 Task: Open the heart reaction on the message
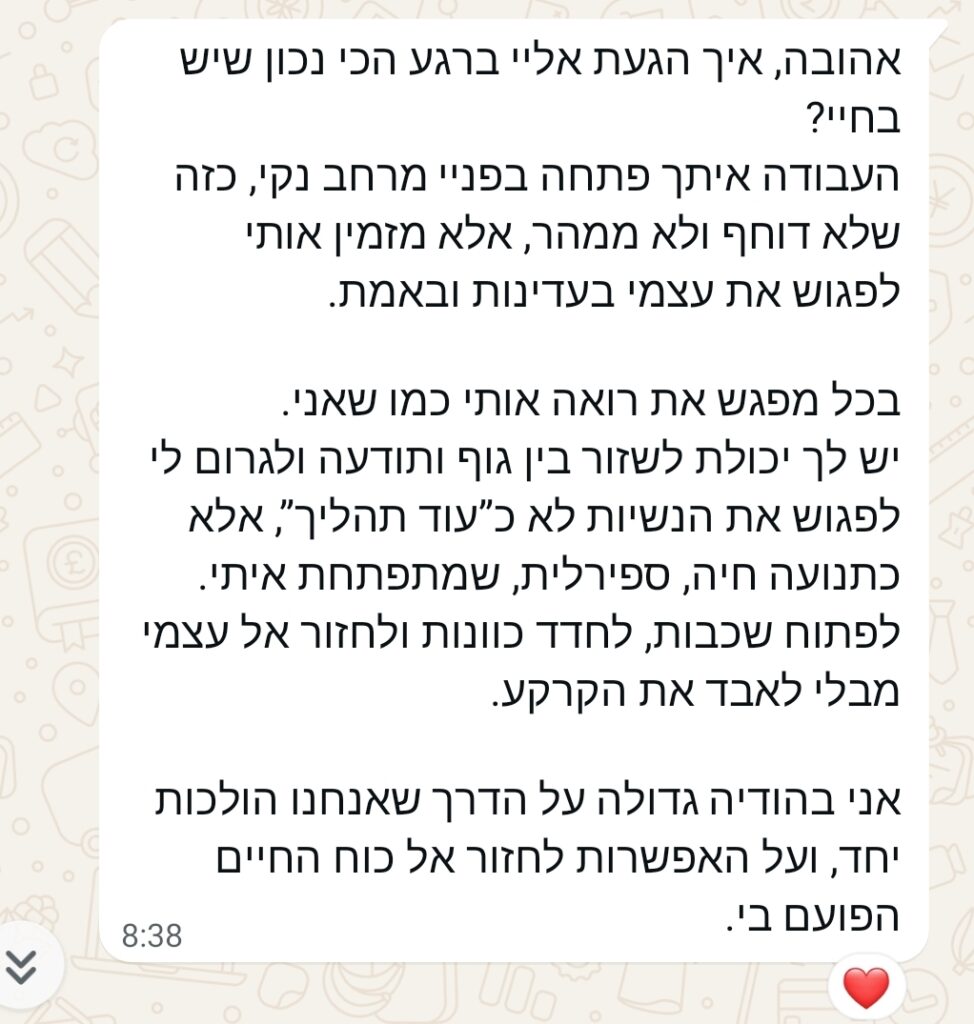[866, 988]
